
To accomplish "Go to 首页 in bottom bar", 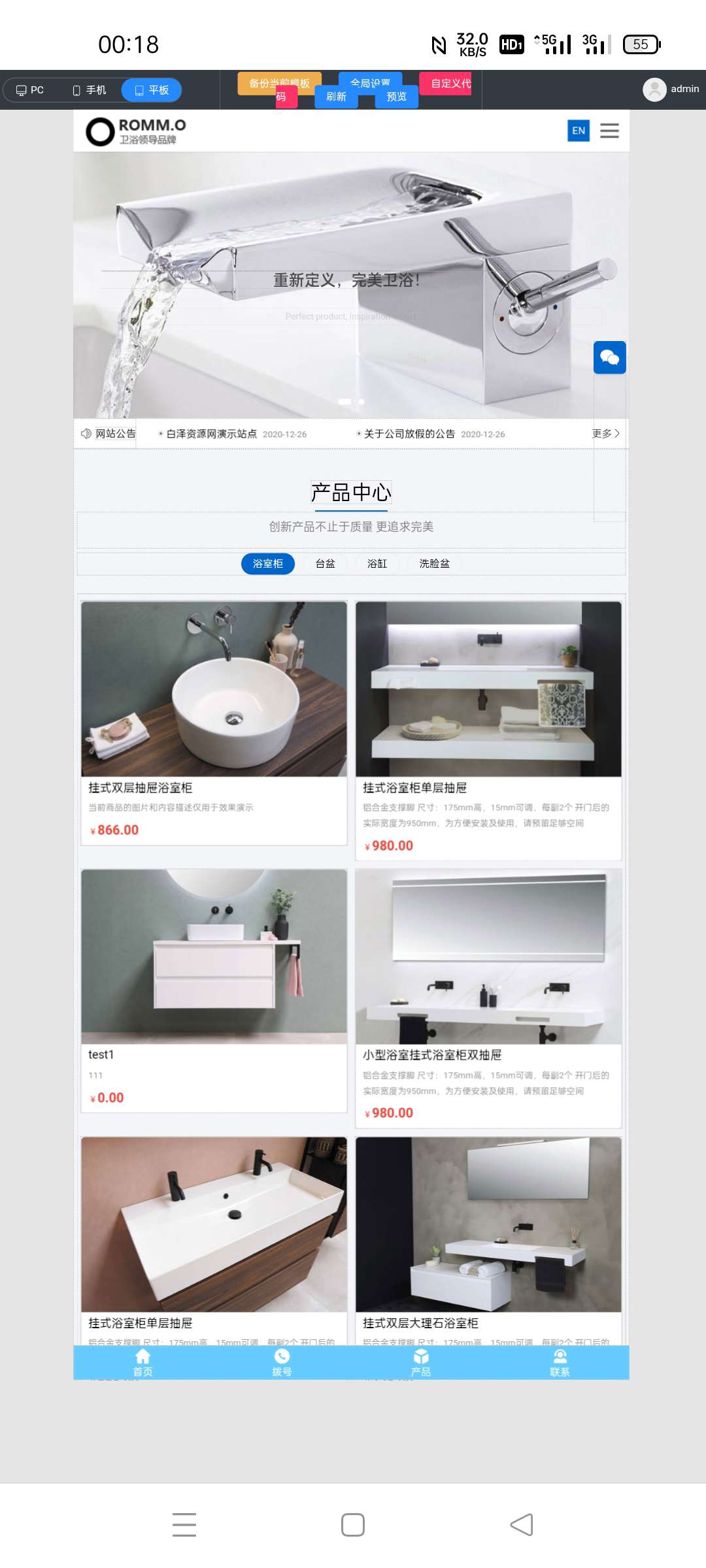I will click(143, 1363).
